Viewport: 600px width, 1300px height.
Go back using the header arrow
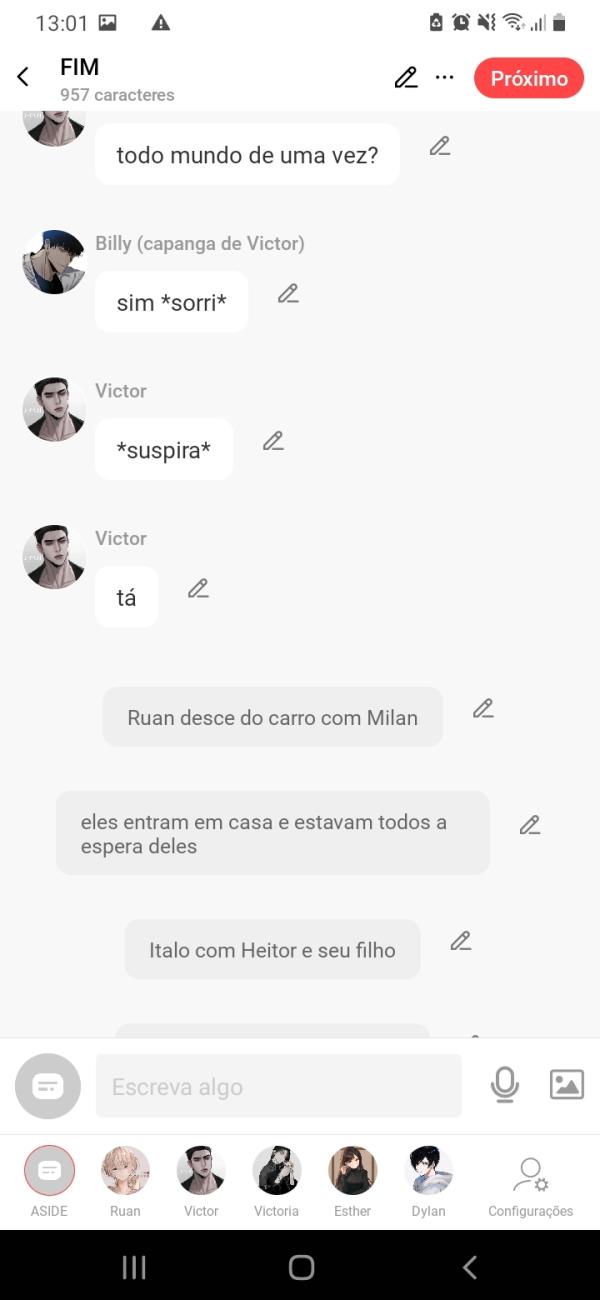coord(23,78)
